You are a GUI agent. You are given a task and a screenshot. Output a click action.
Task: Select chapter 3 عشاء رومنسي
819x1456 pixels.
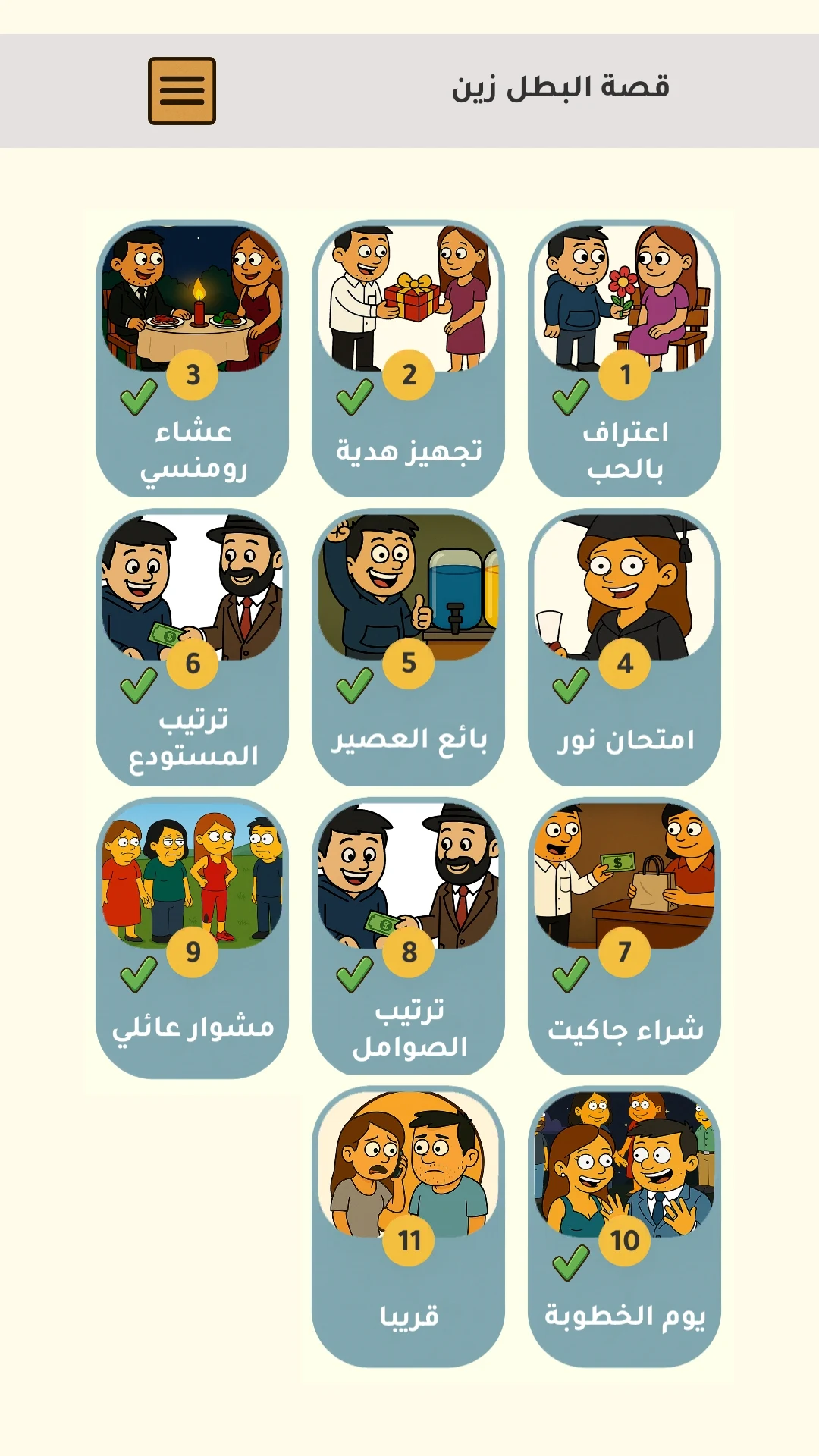tap(192, 359)
